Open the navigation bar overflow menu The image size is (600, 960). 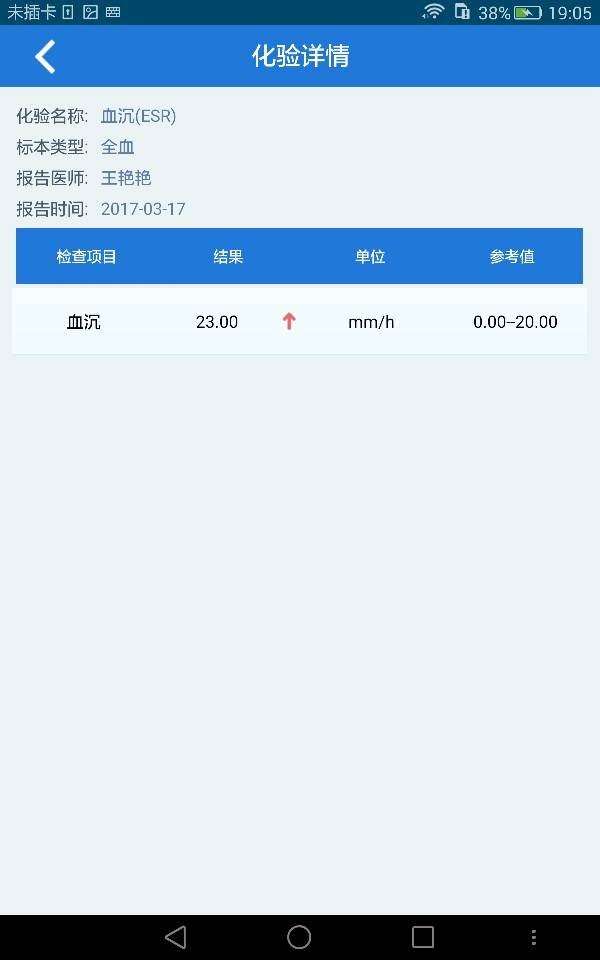(x=534, y=937)
